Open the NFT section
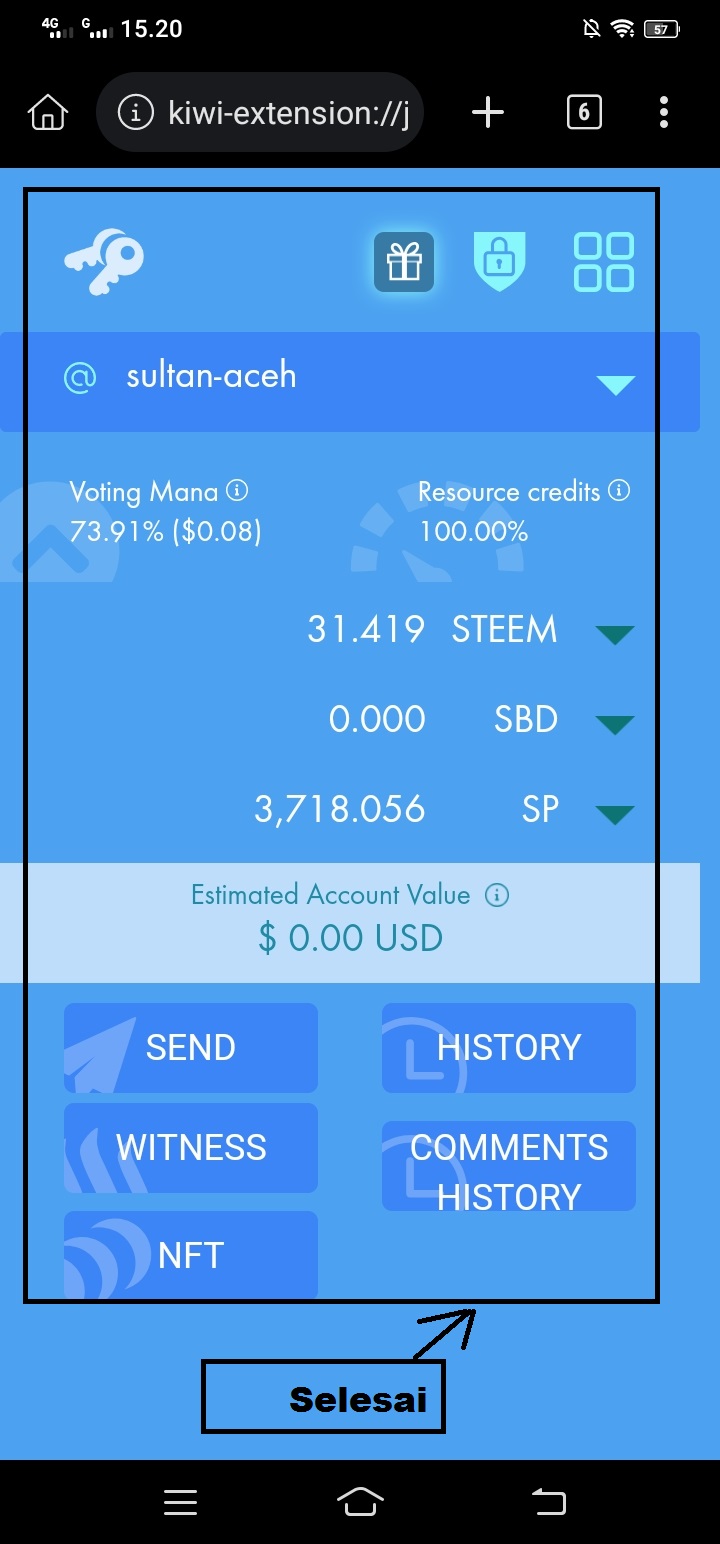 (191, 1255)
